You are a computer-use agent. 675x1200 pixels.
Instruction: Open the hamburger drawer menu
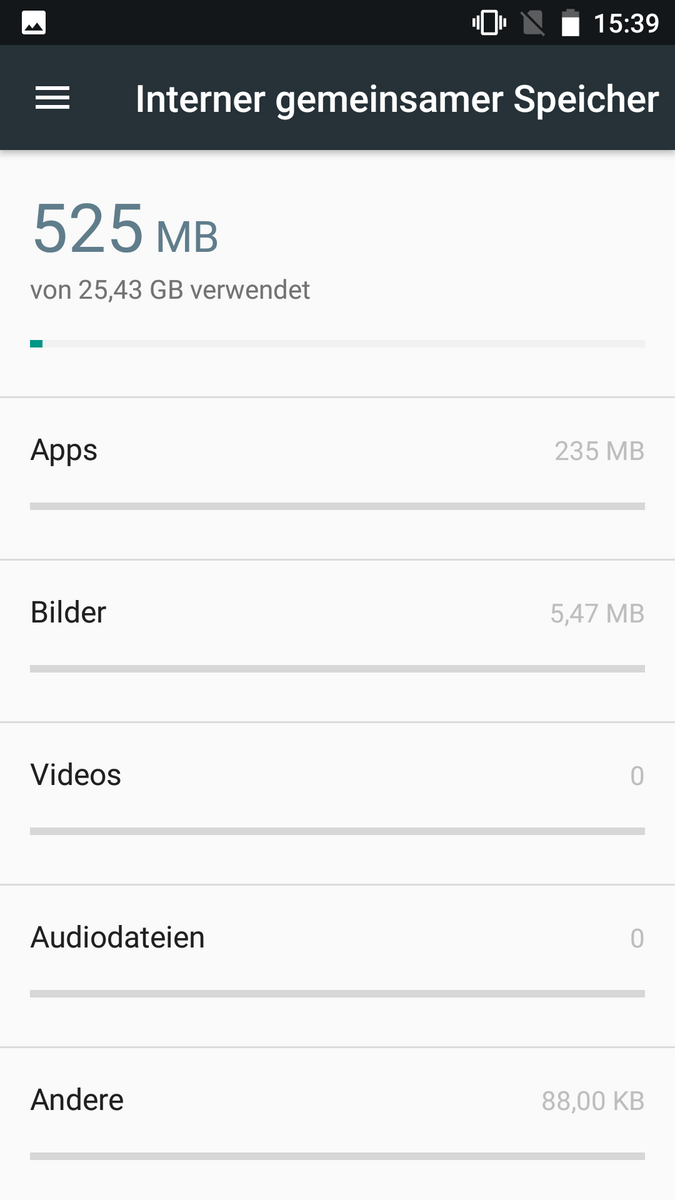tap(52, 98)
